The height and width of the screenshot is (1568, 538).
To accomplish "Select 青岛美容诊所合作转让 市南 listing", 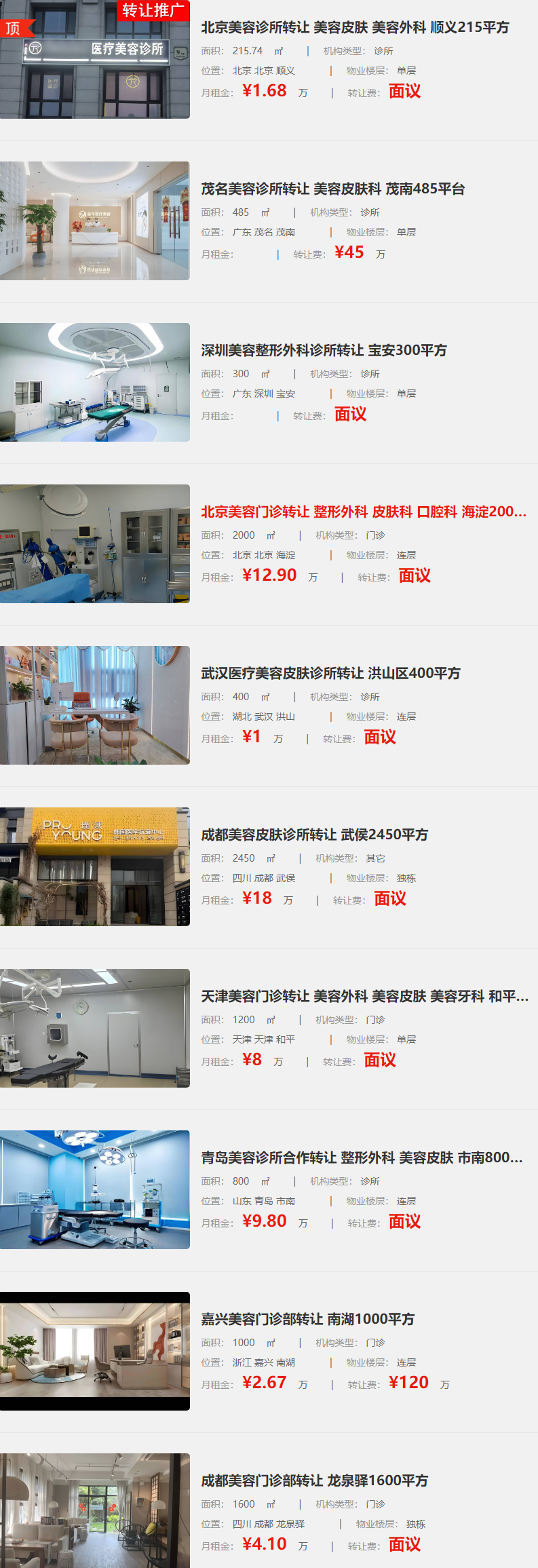I will pos(362,1158).
